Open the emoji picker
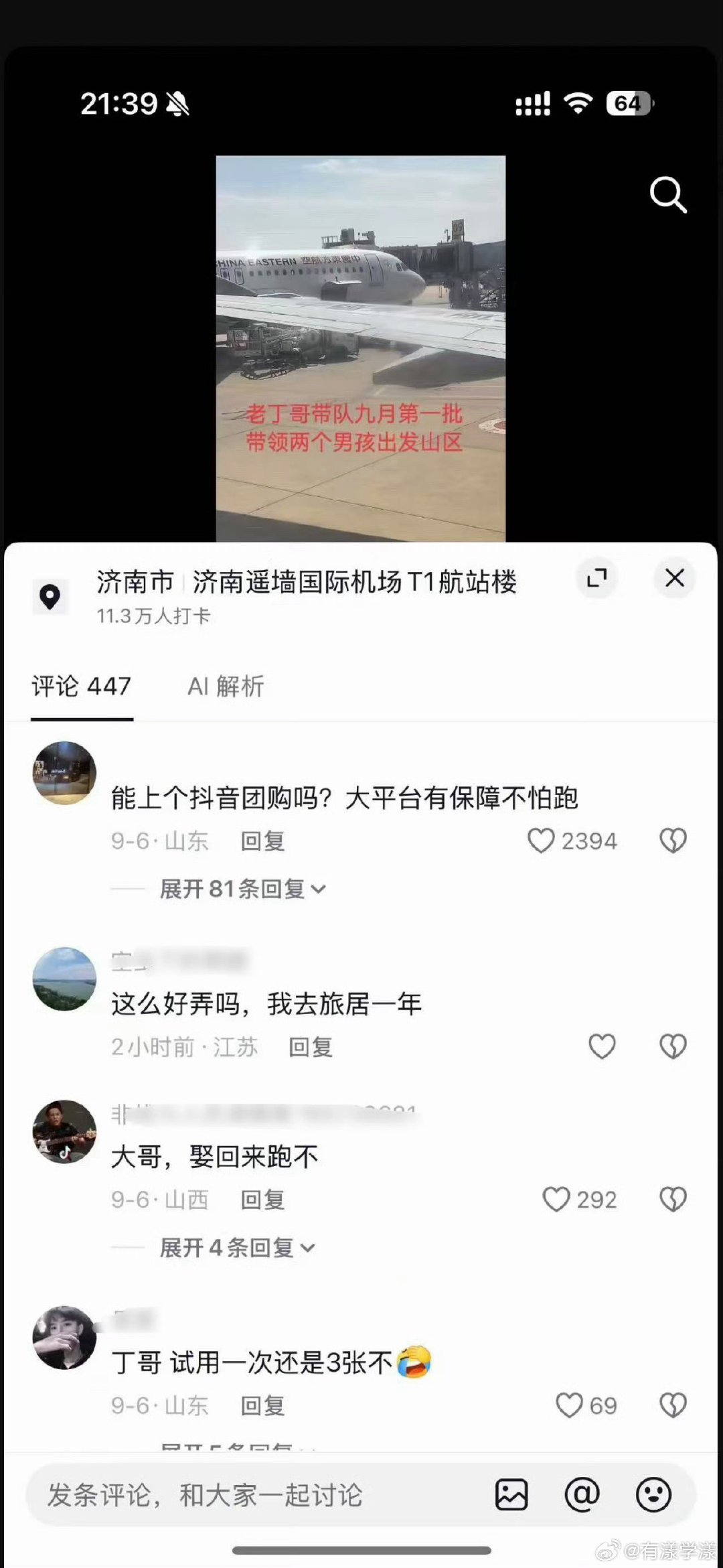Screen dimensions: 723x1568 click(653, 1495)
